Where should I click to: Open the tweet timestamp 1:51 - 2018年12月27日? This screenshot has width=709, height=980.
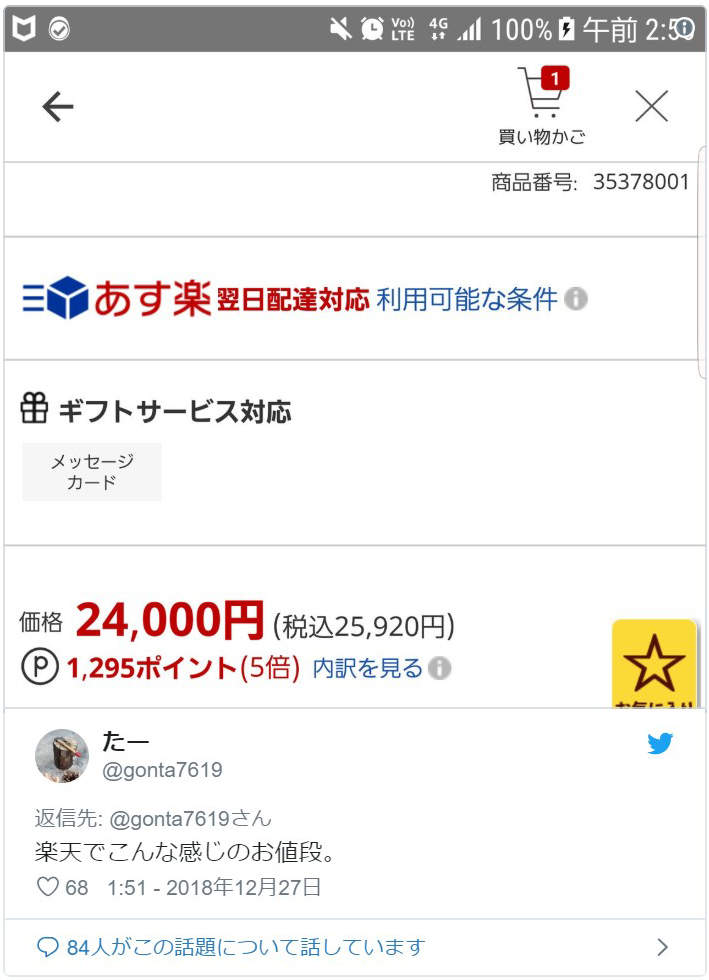tap(214, 887)
